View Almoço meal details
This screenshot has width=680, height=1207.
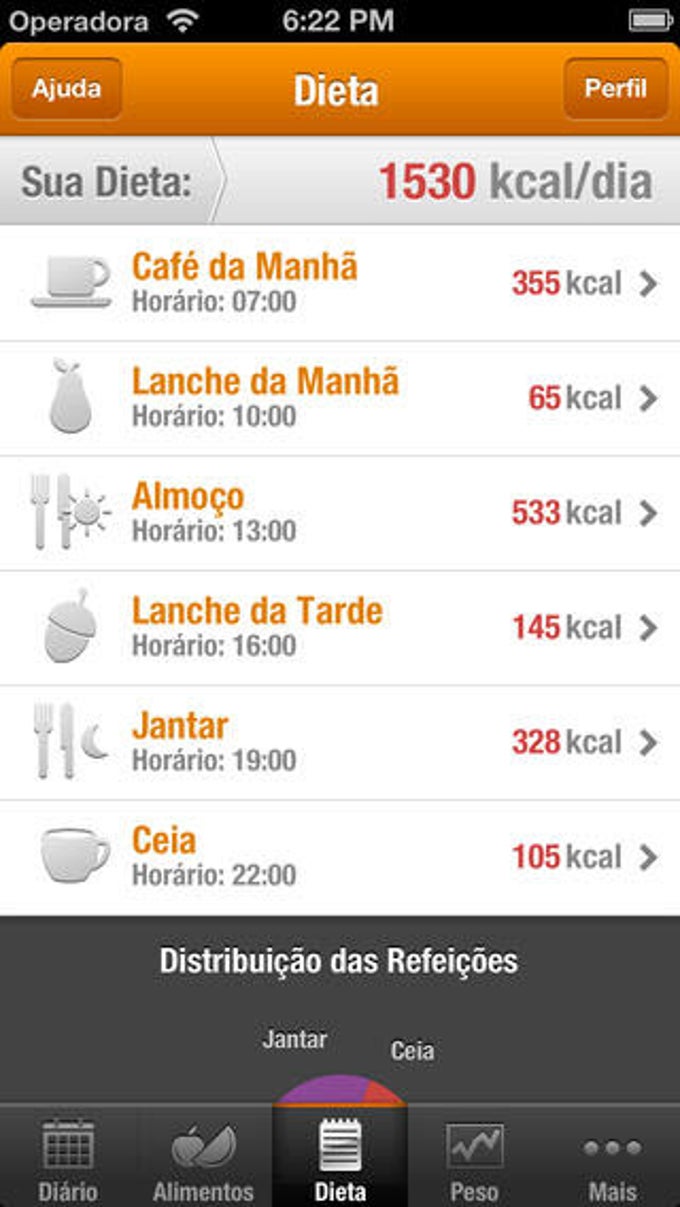340,513
